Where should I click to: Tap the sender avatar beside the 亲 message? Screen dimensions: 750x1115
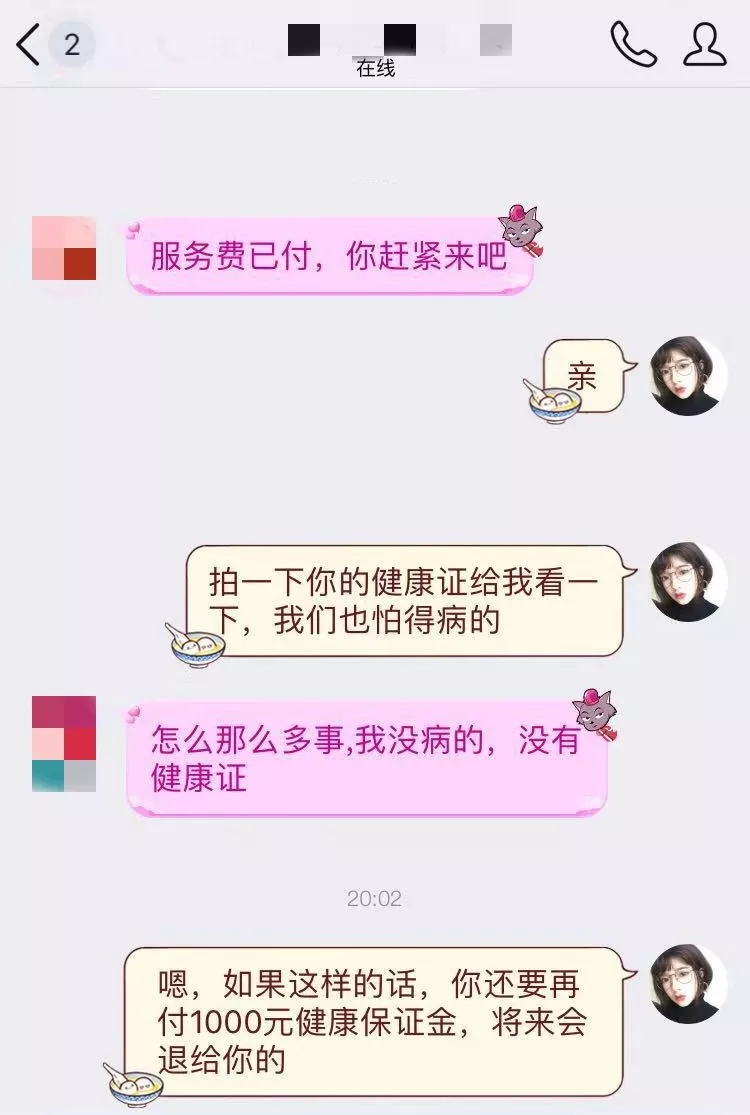[689, 376]
